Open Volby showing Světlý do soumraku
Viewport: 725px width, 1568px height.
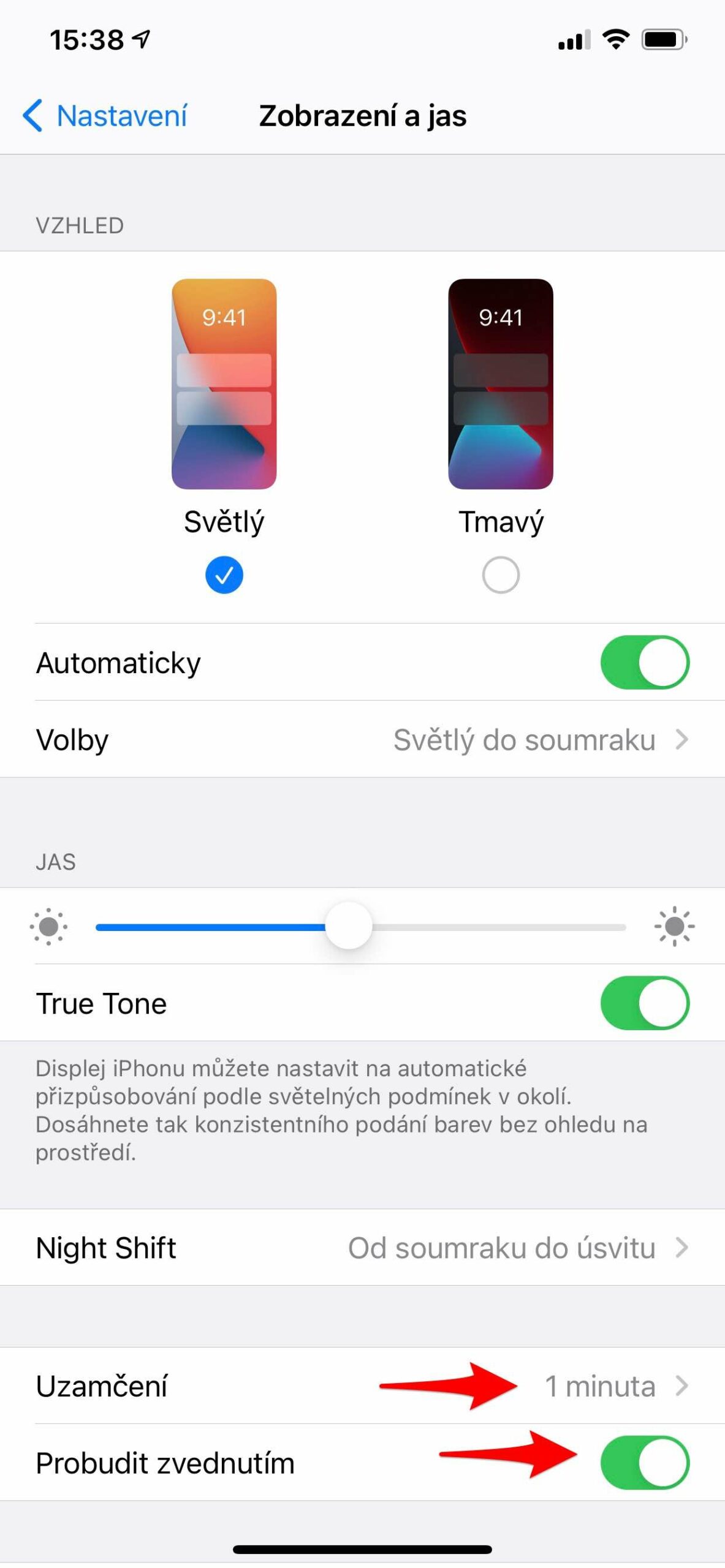click(x=362, y=740)
